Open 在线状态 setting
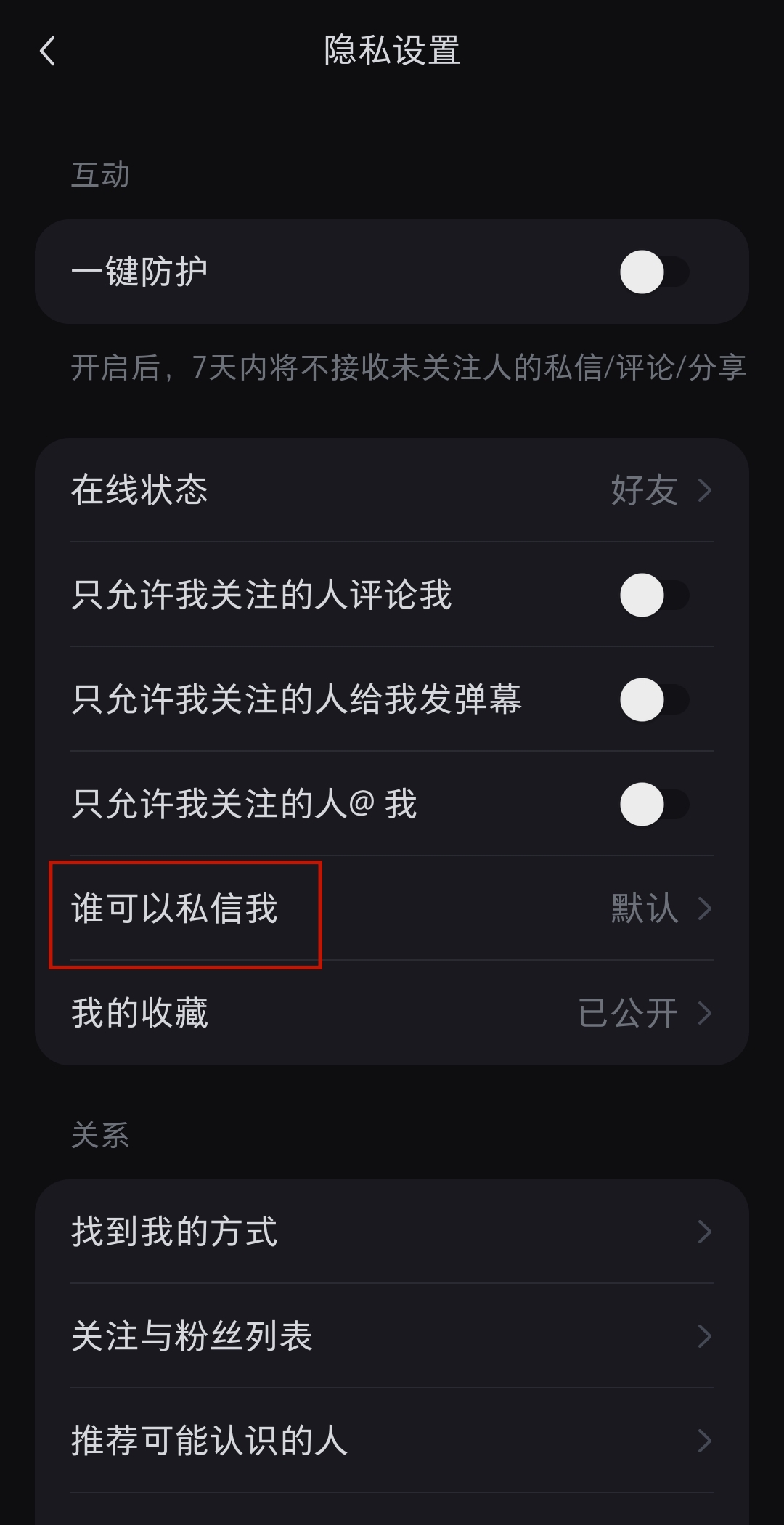Viewport: 784px width, 1525px height. coord(392,490)
